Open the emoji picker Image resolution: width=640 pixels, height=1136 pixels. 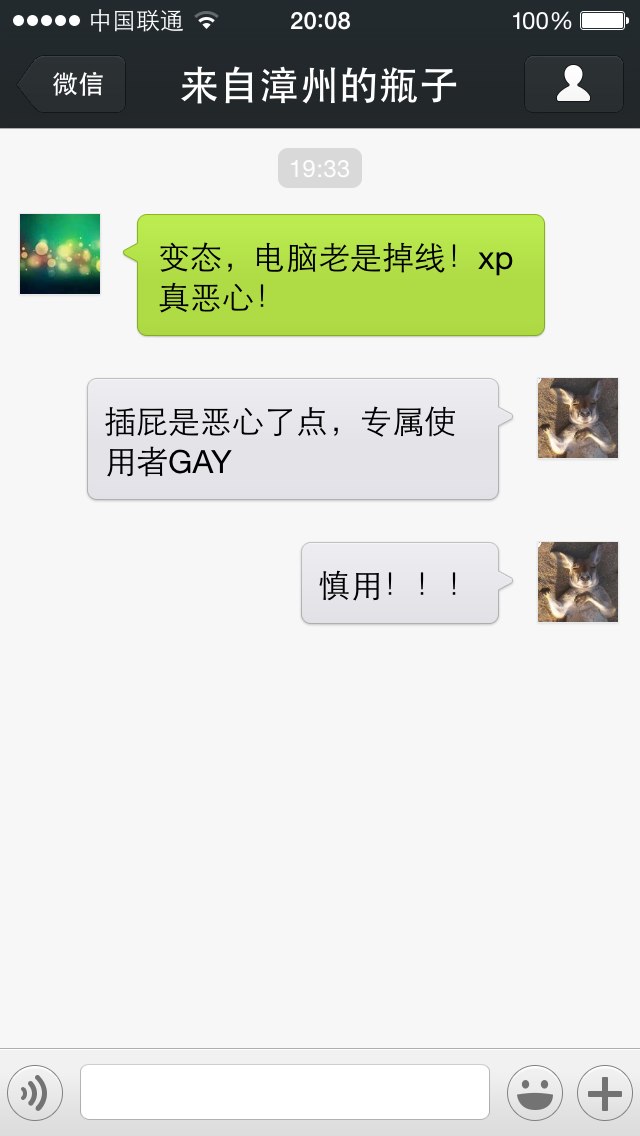tap(534, 1093)
